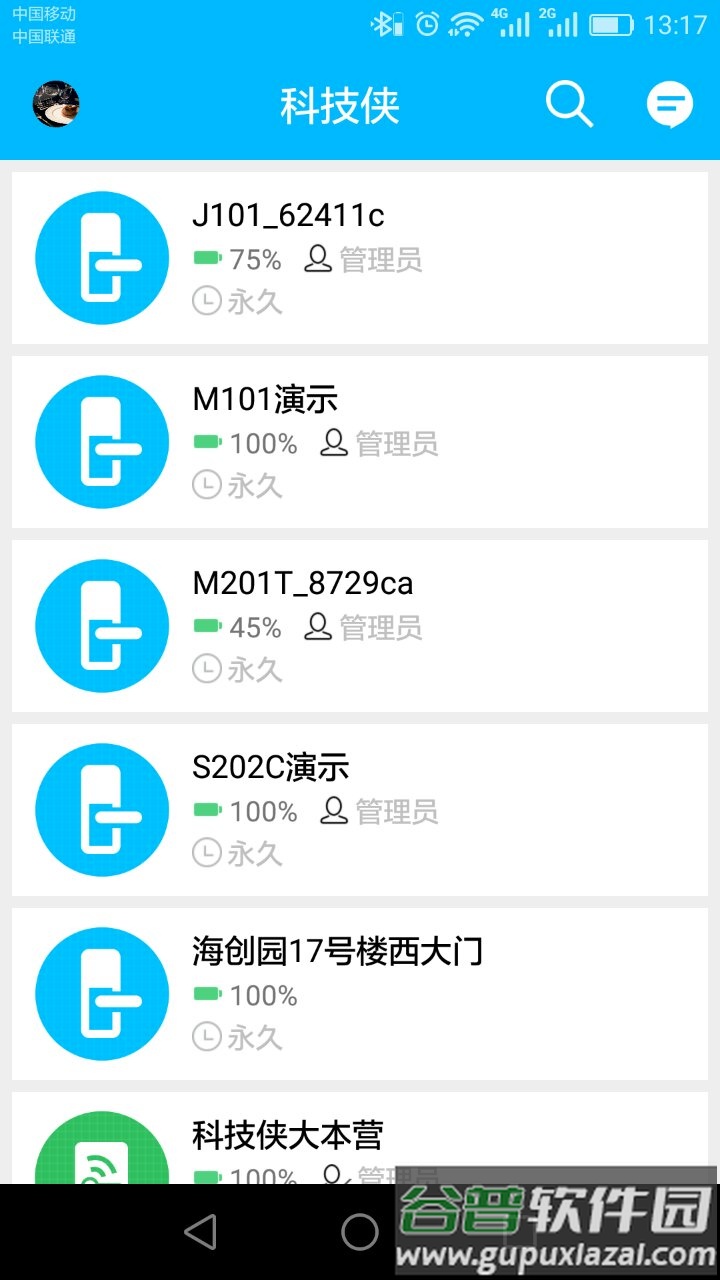
Task: Select the S202C演示 lock
Action: (x=360, y=810)
